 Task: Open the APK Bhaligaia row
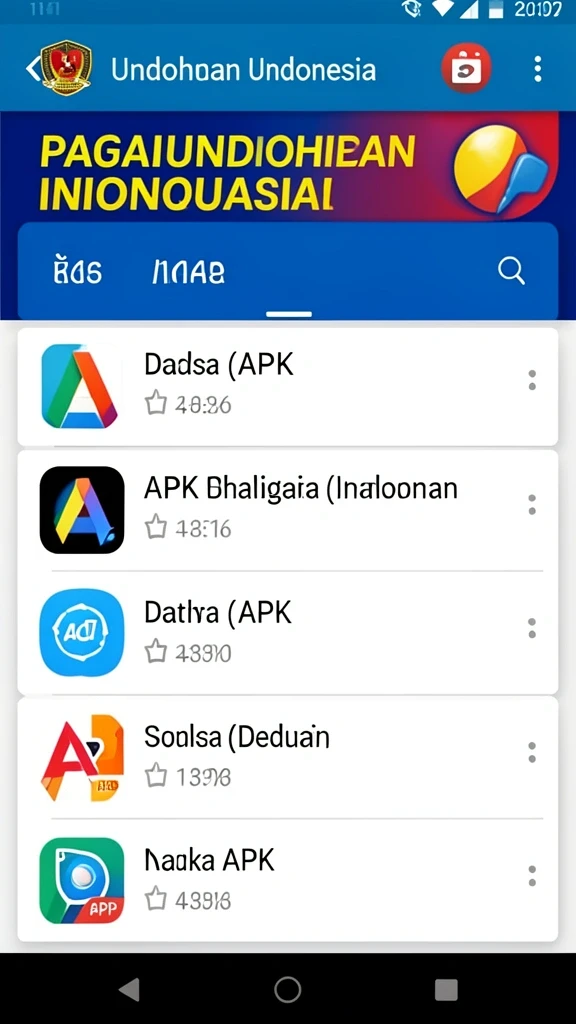(287, 509)
